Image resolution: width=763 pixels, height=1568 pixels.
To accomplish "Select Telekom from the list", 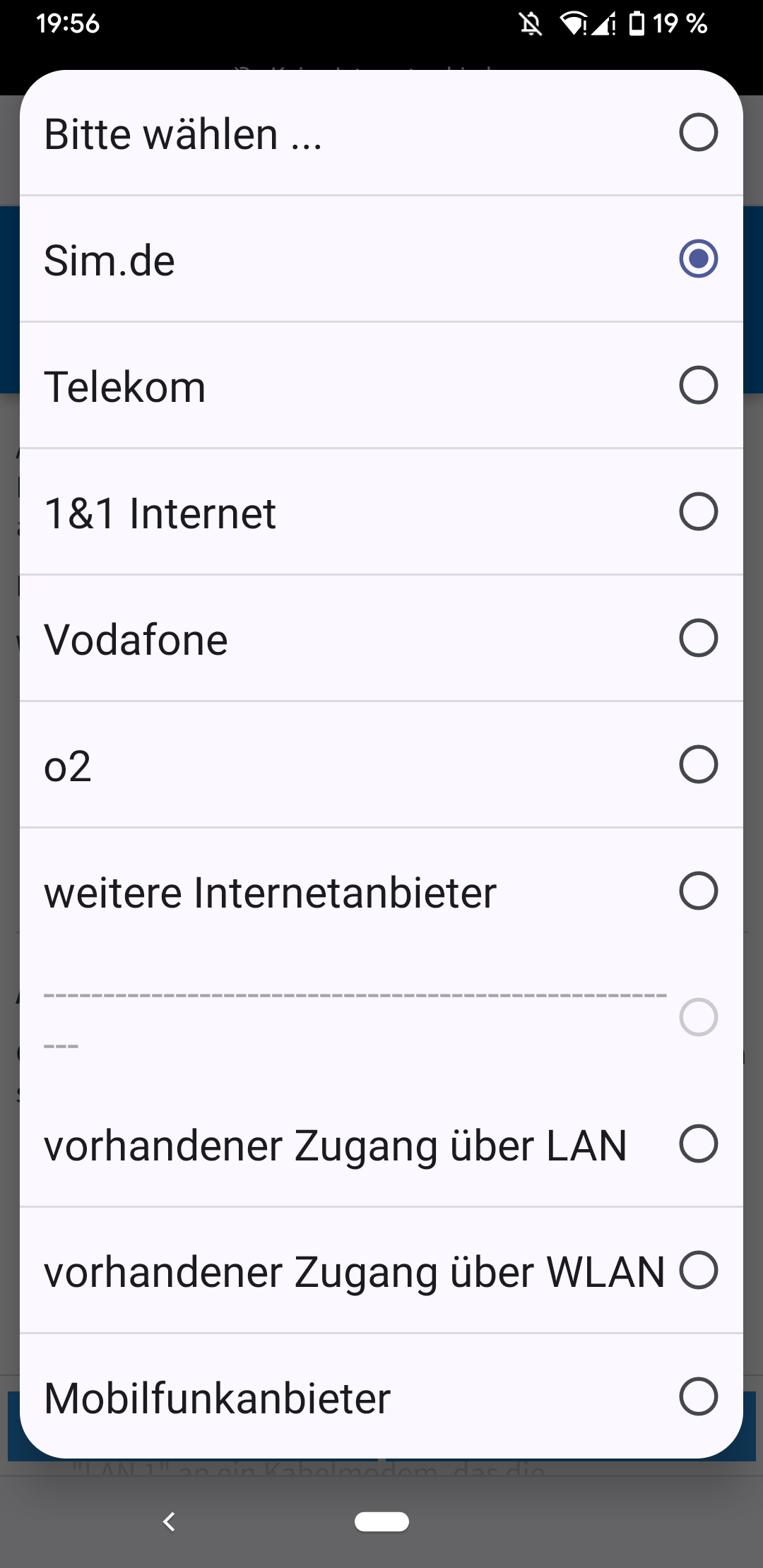I will tap(381, 386).
